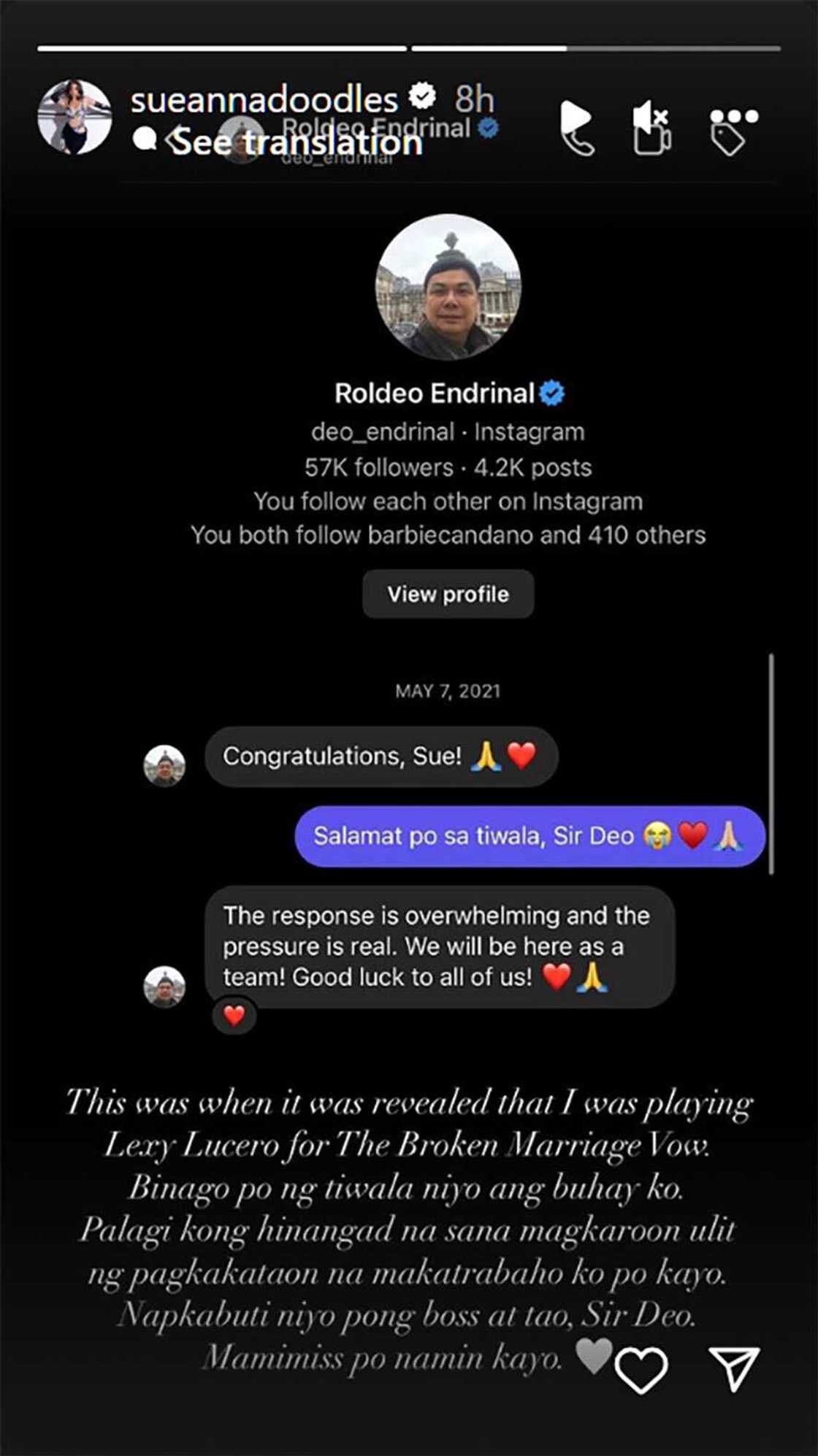
Task: Open the three-dot more options menu
Action: click(733, 117)
